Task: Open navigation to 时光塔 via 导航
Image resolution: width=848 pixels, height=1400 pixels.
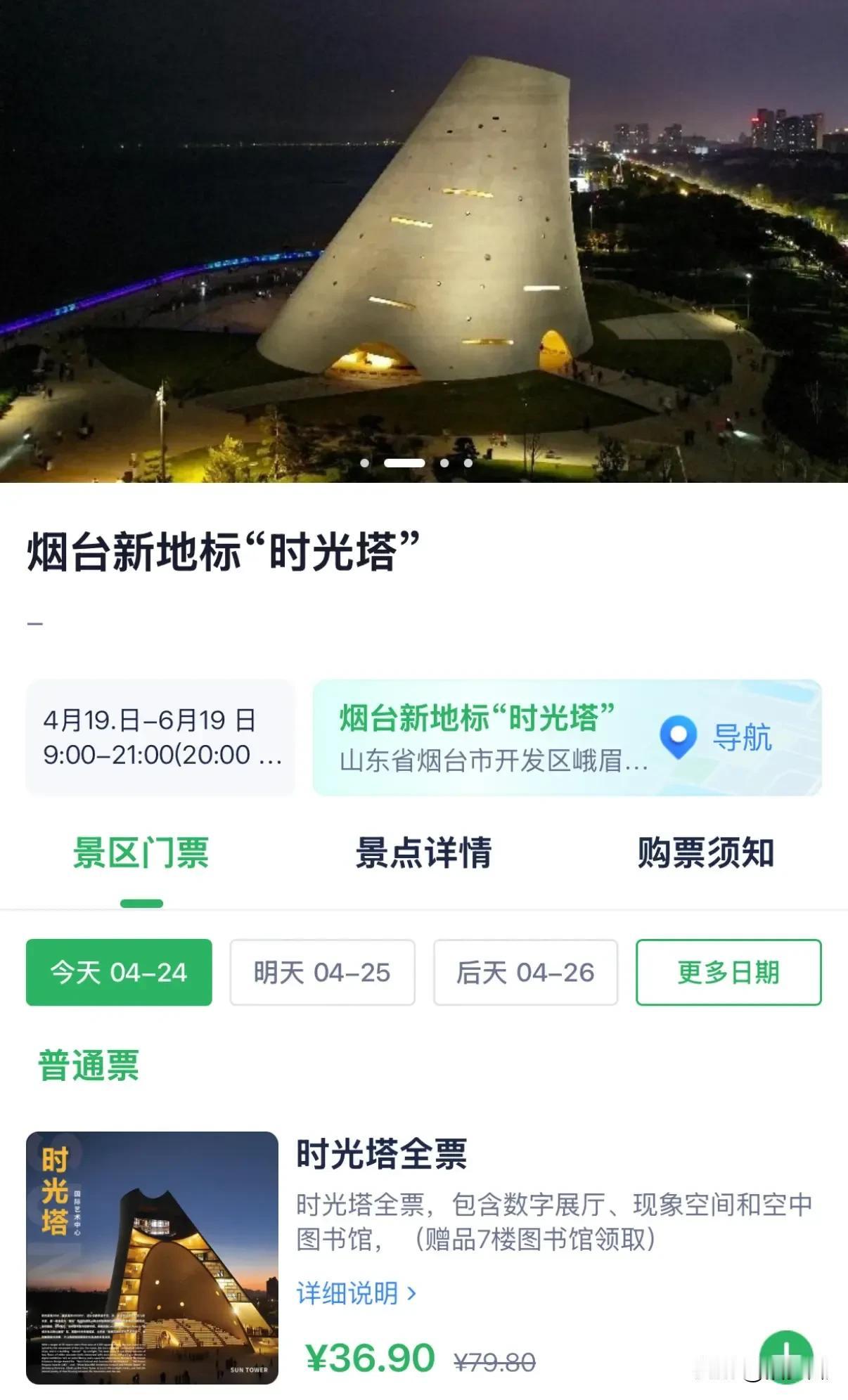Action: point(717,738)
